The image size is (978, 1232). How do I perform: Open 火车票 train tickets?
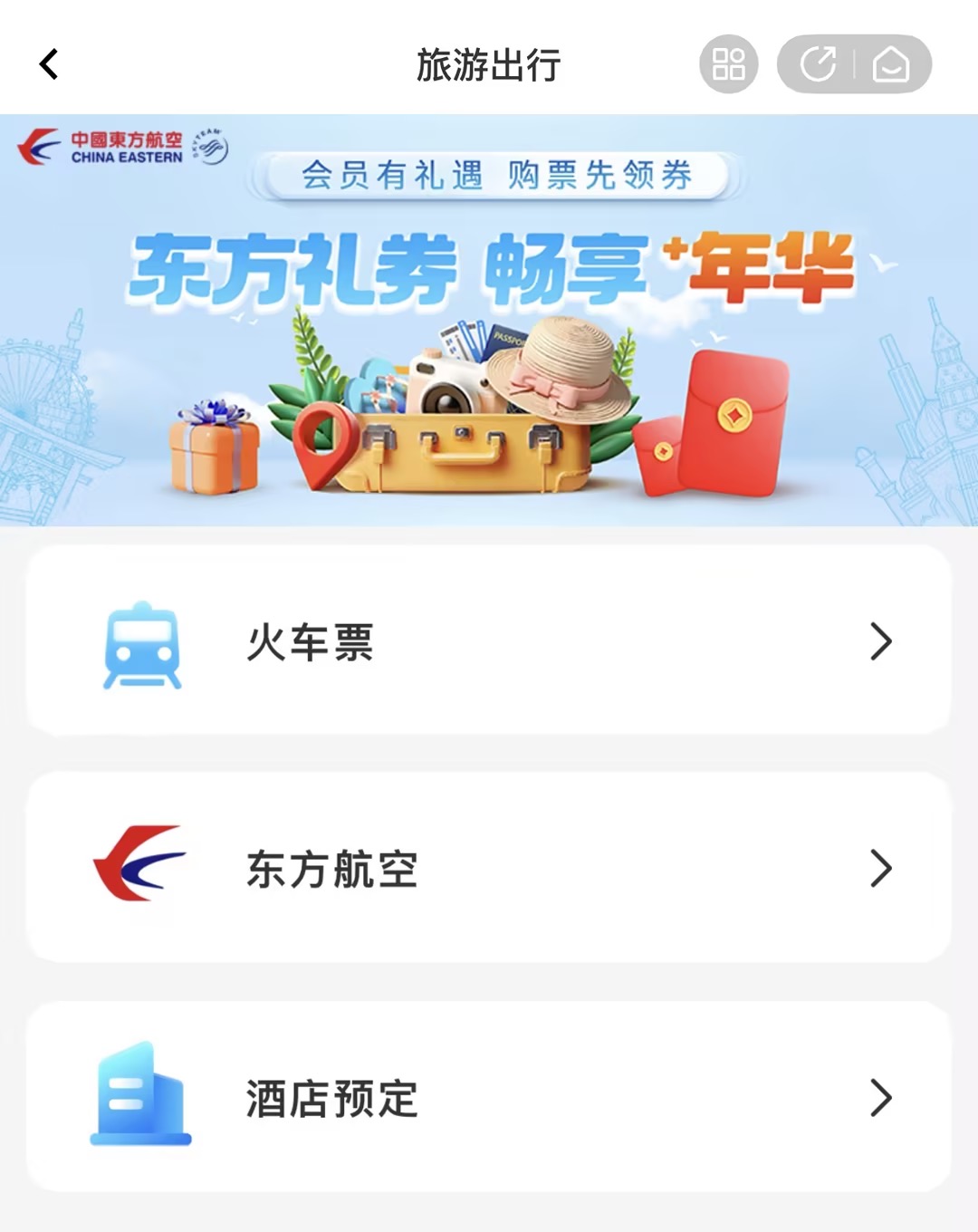tap(489, 641)
